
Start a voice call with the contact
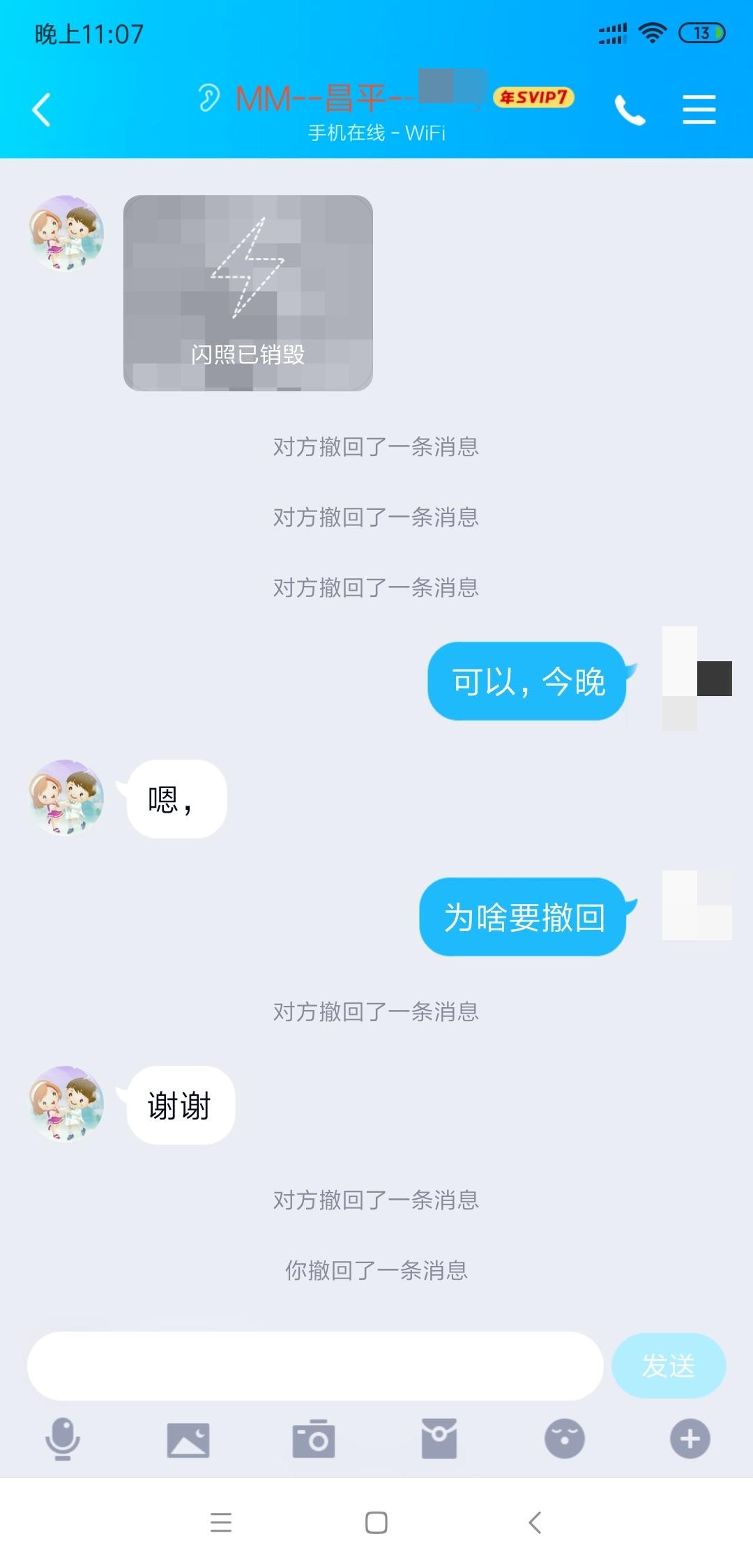click(631, 110)
